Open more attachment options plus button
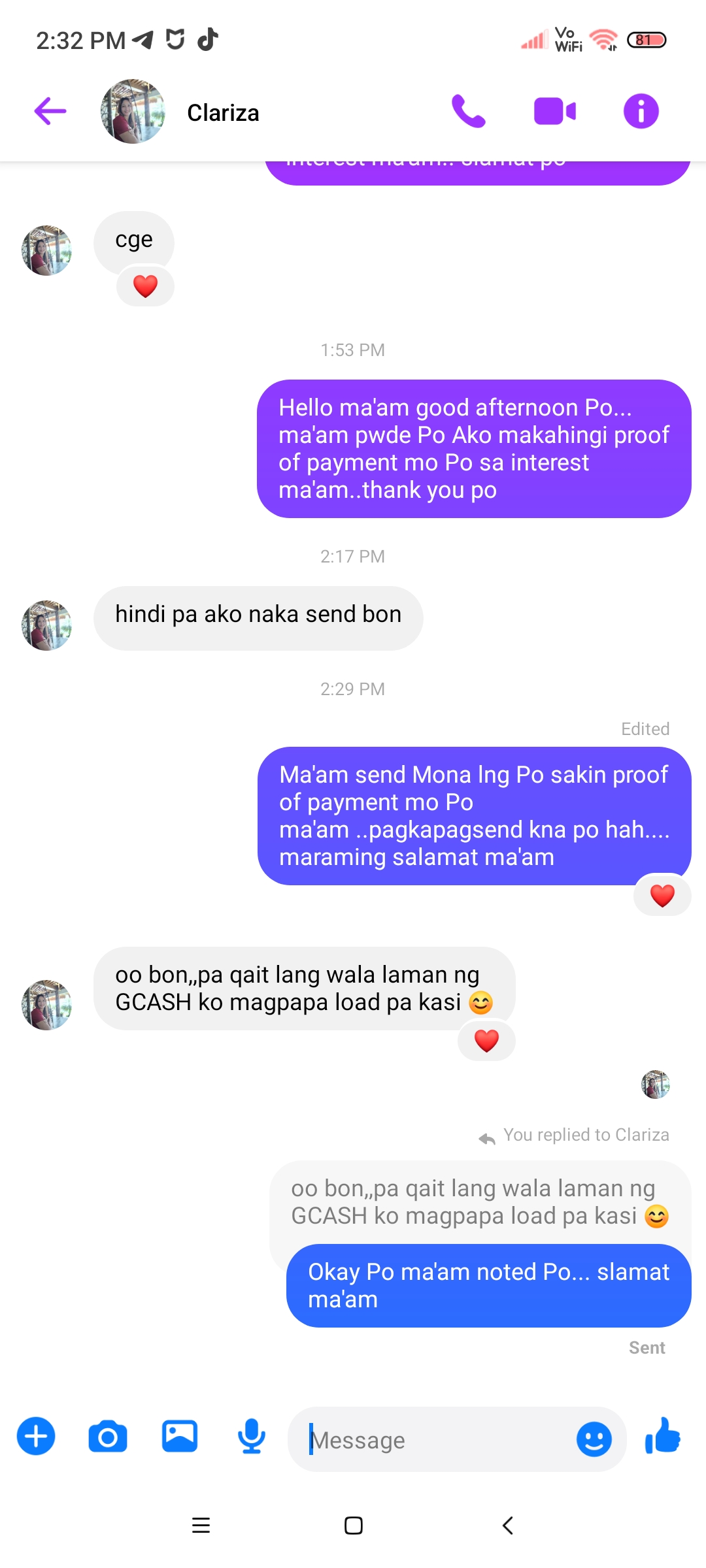The image size is (706, 1568). tap(36, 1436)
